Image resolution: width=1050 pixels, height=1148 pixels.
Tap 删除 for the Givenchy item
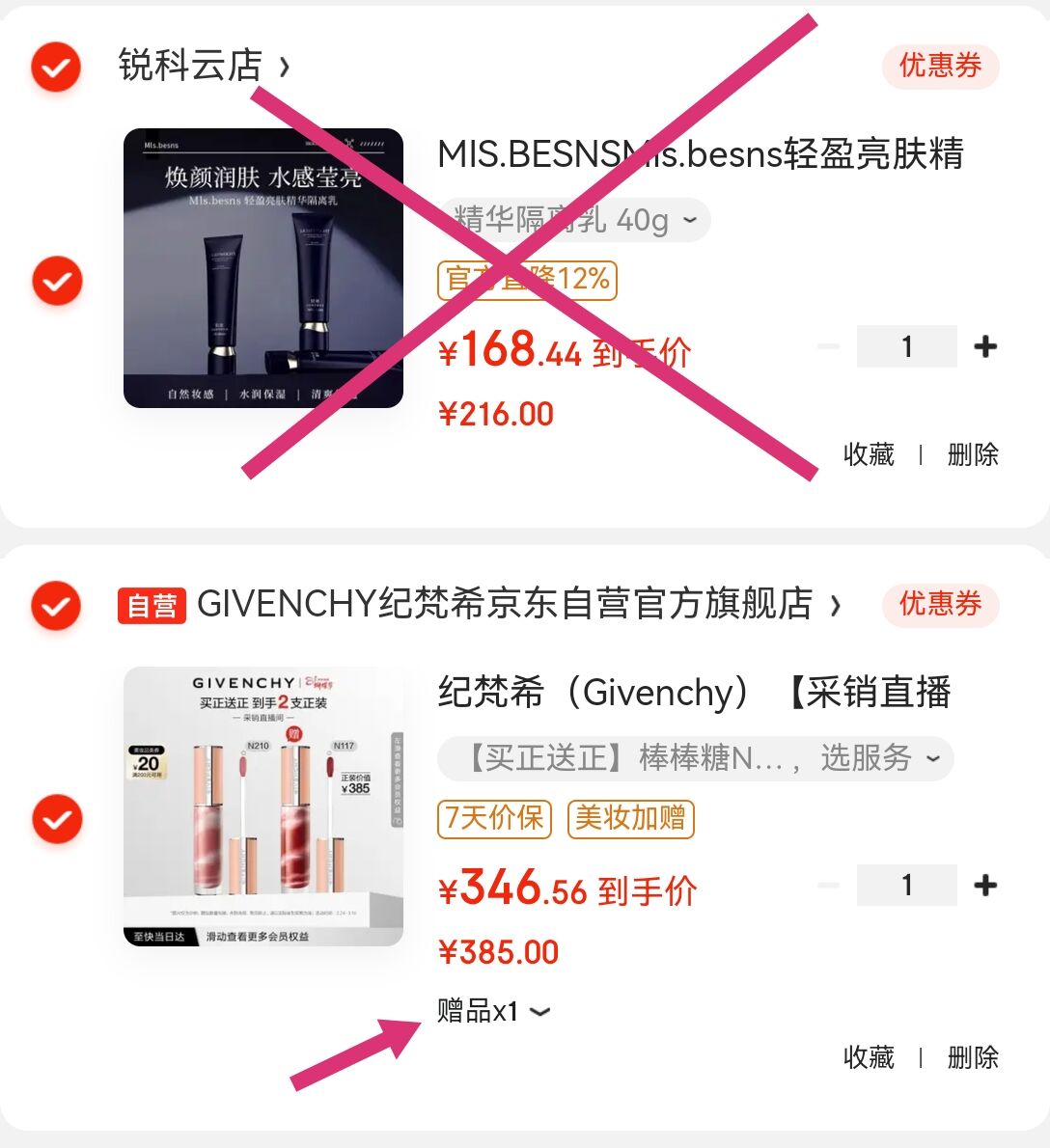972,1057
